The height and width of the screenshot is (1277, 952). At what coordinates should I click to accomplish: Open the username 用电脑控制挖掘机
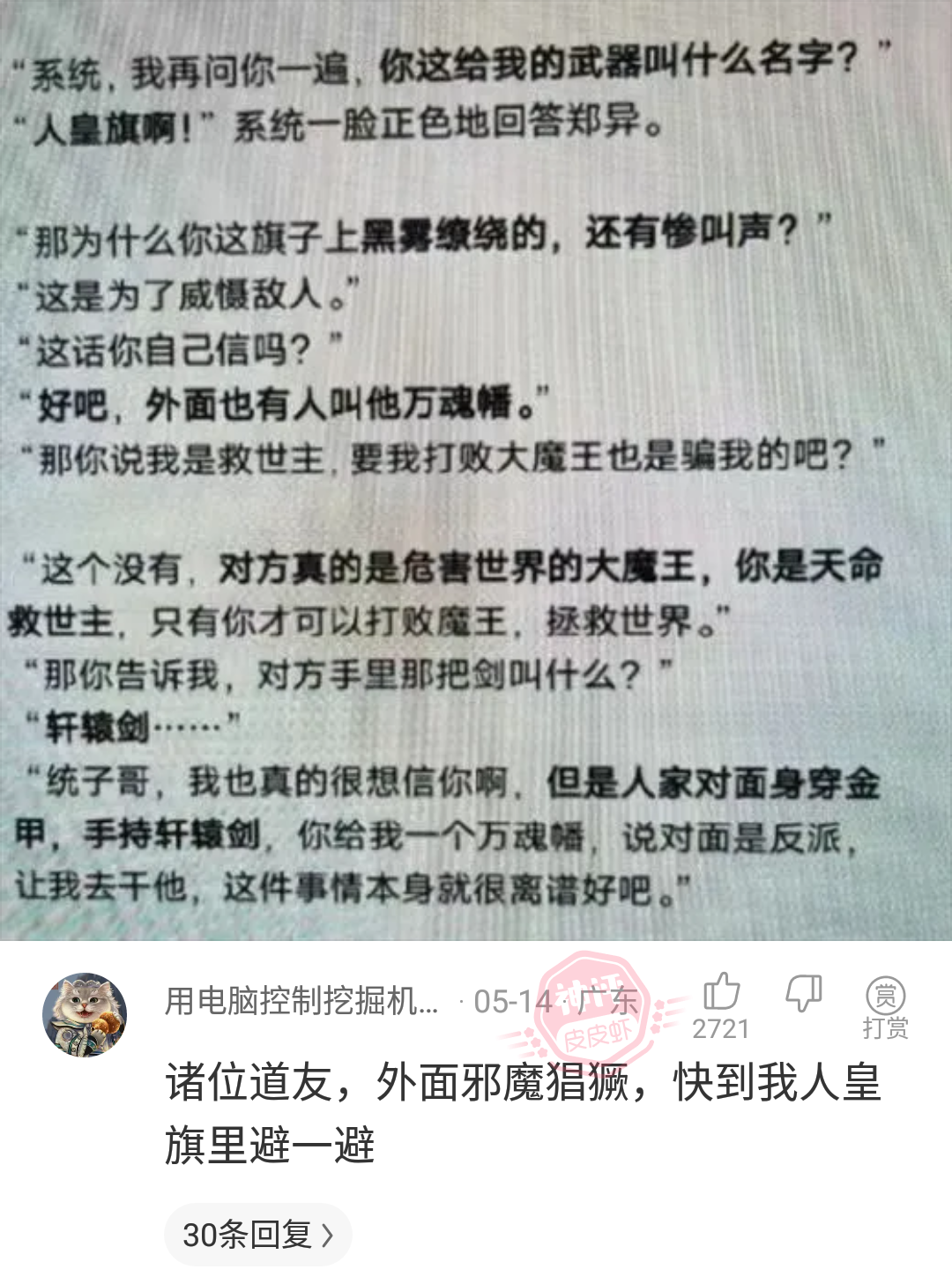[x=301, y=1001]
